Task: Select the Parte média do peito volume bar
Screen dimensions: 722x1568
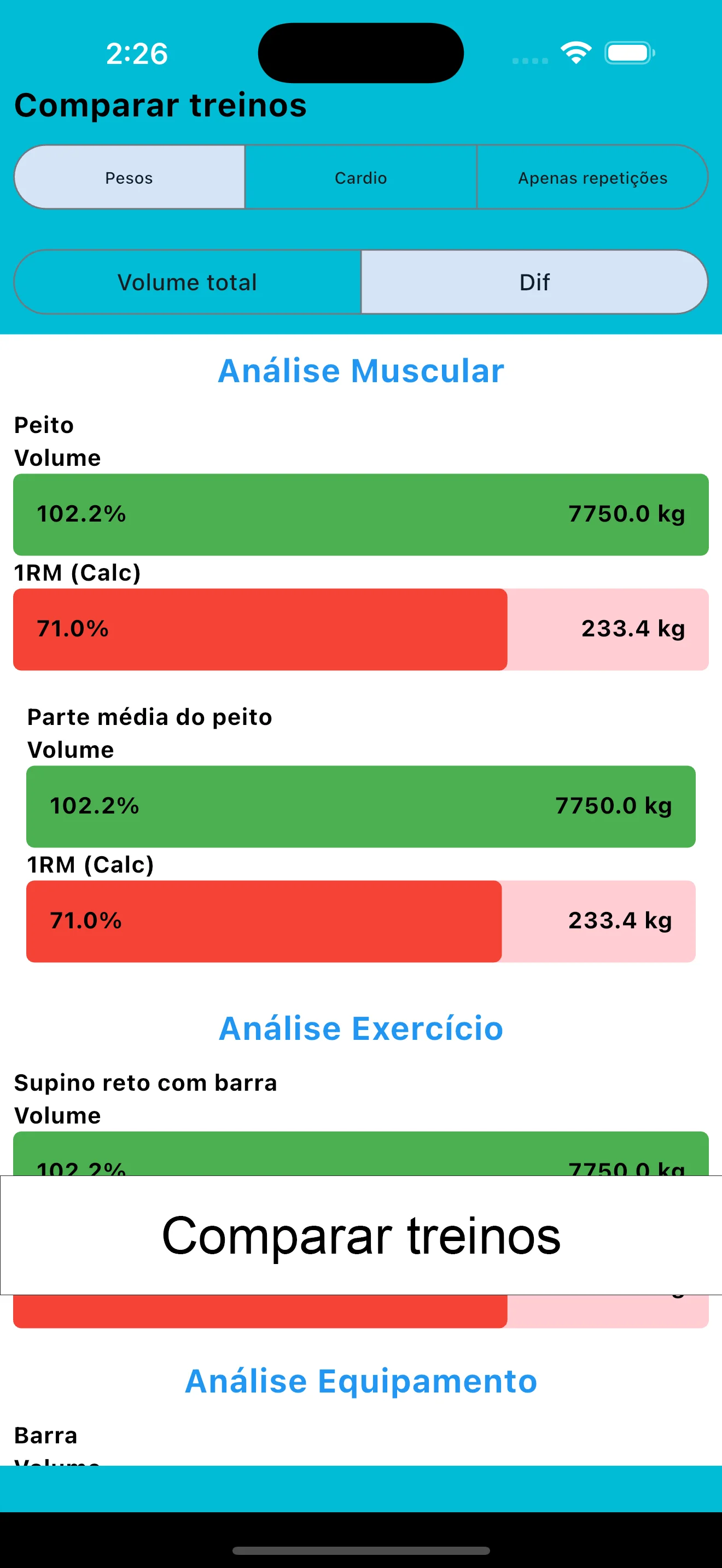Action: tap(360, 805)
